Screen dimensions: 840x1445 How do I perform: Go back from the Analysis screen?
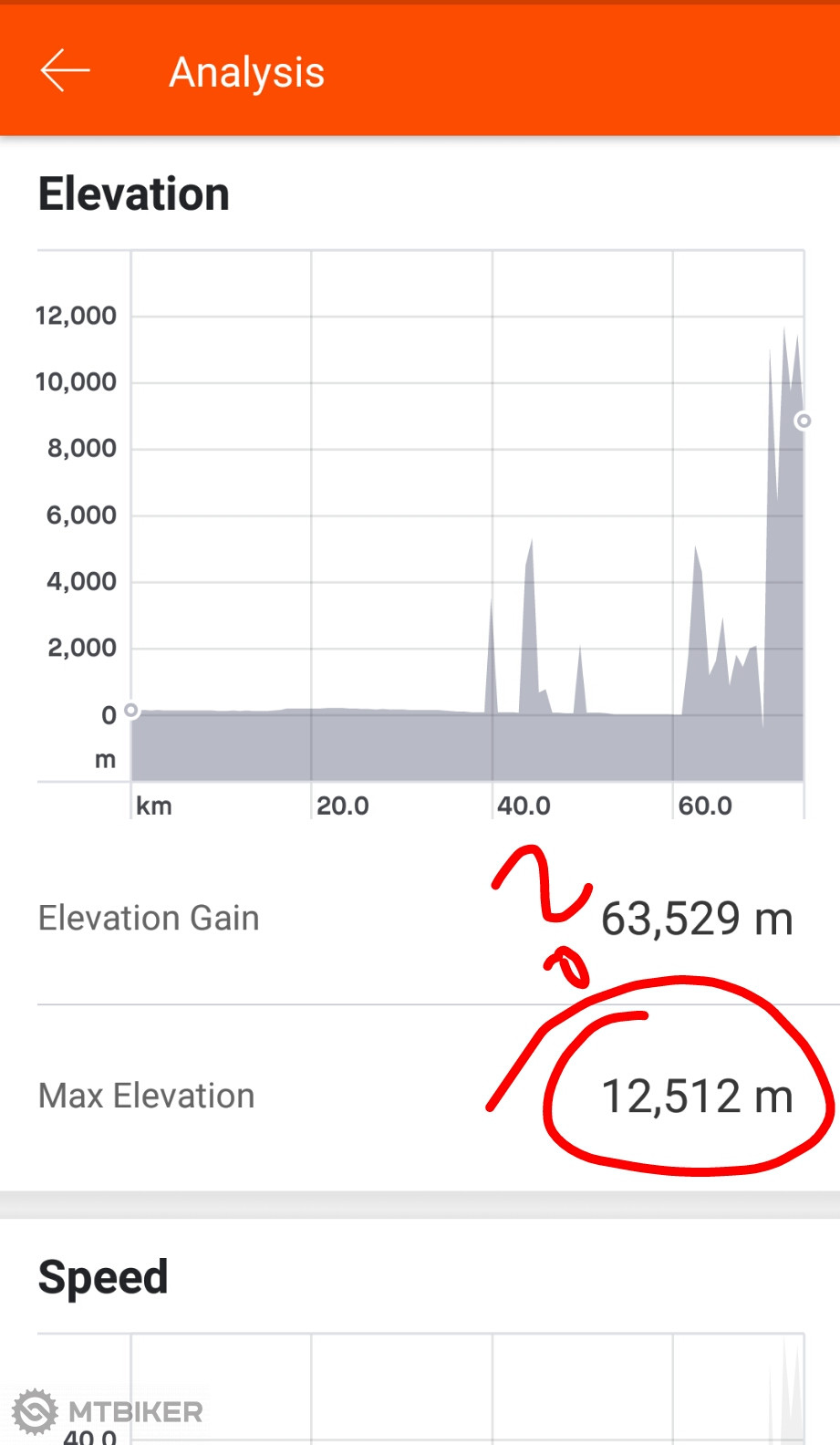pyautogui.click(x=65, y=71)
